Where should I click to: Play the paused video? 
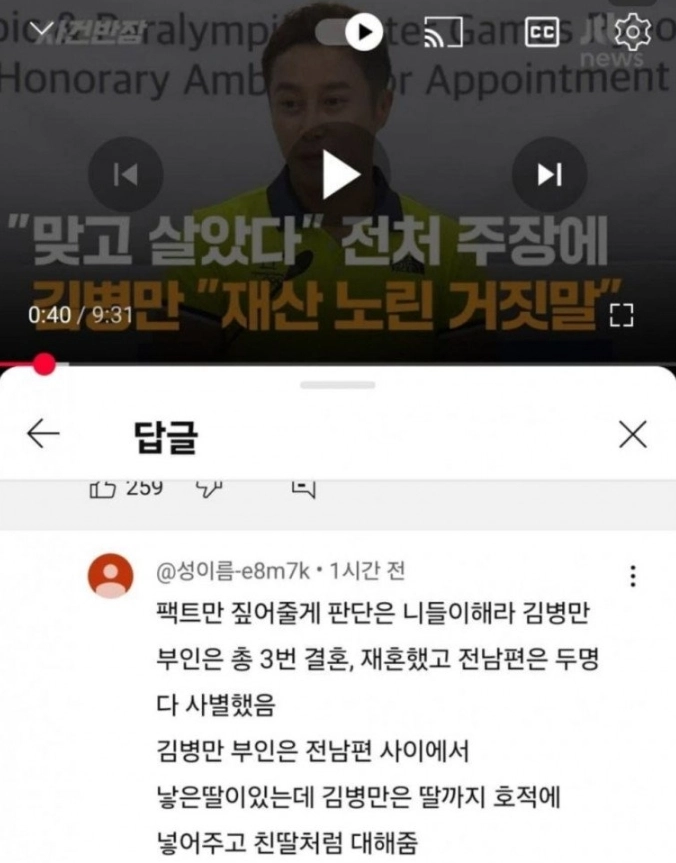tap(339, 175)
